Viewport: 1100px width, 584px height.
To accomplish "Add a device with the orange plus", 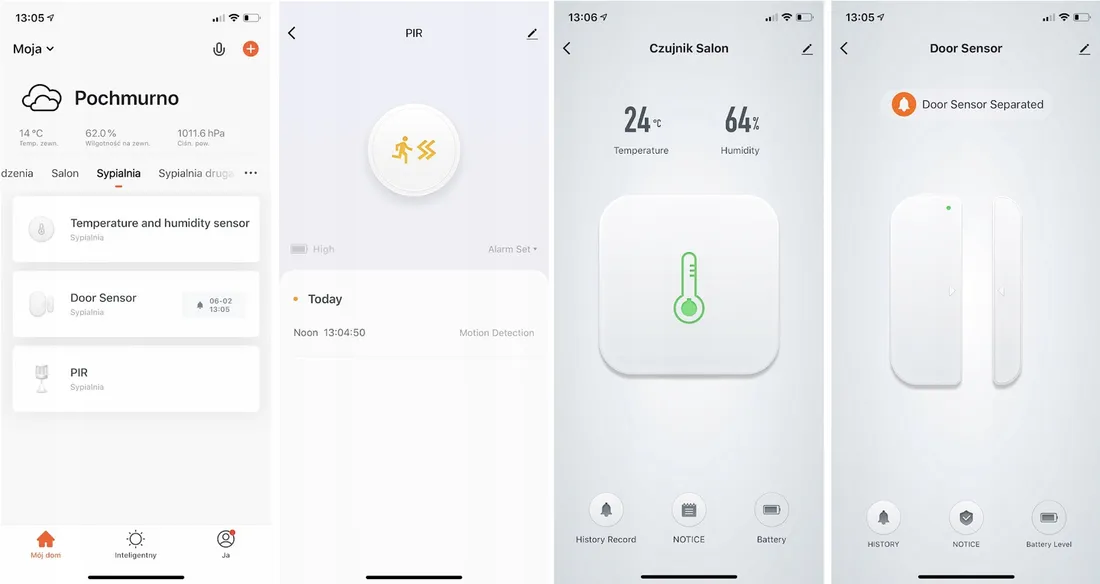I will tap(251, 48).
